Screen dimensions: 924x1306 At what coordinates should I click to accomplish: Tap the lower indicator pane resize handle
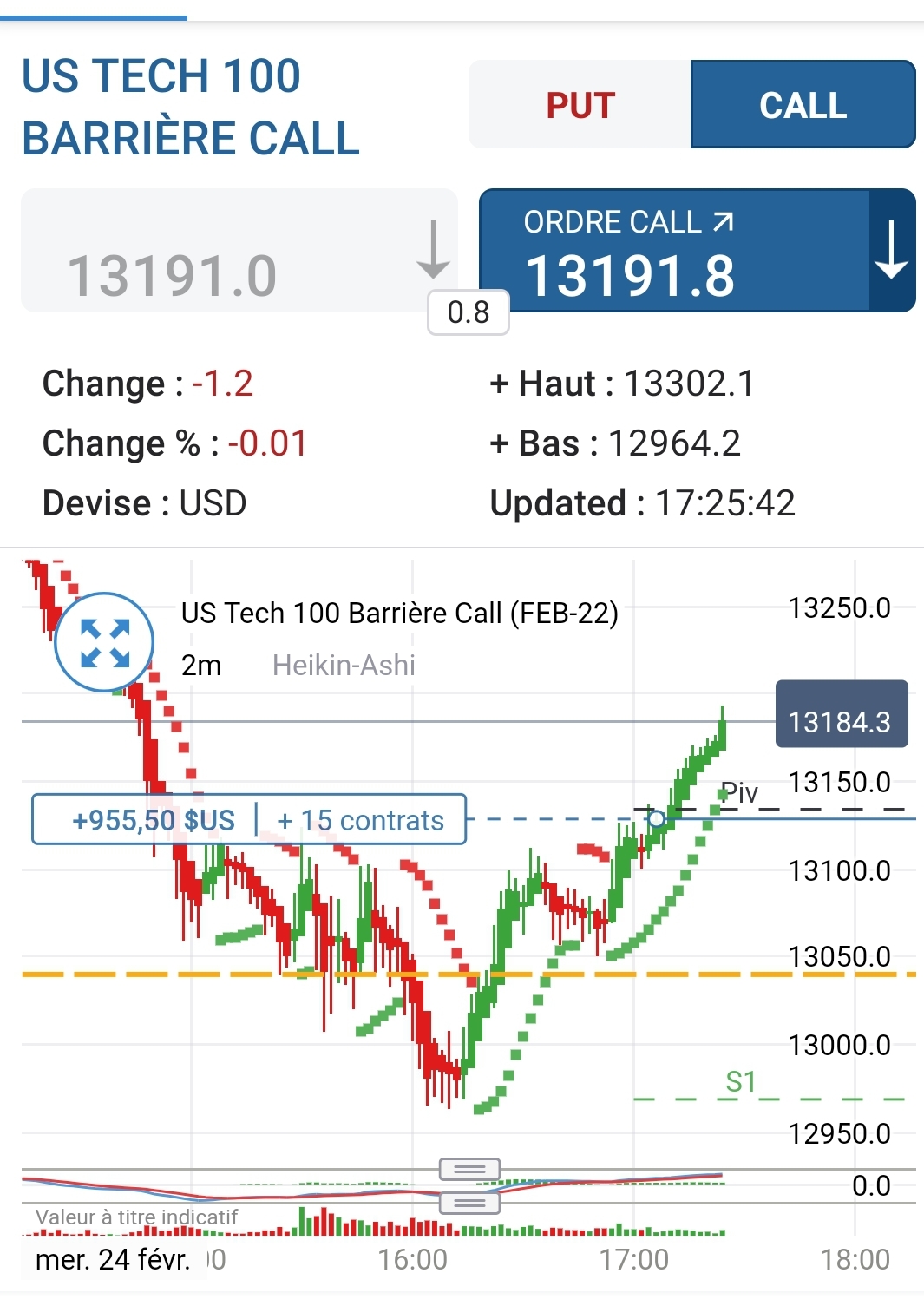click(x=469, y=1203)
